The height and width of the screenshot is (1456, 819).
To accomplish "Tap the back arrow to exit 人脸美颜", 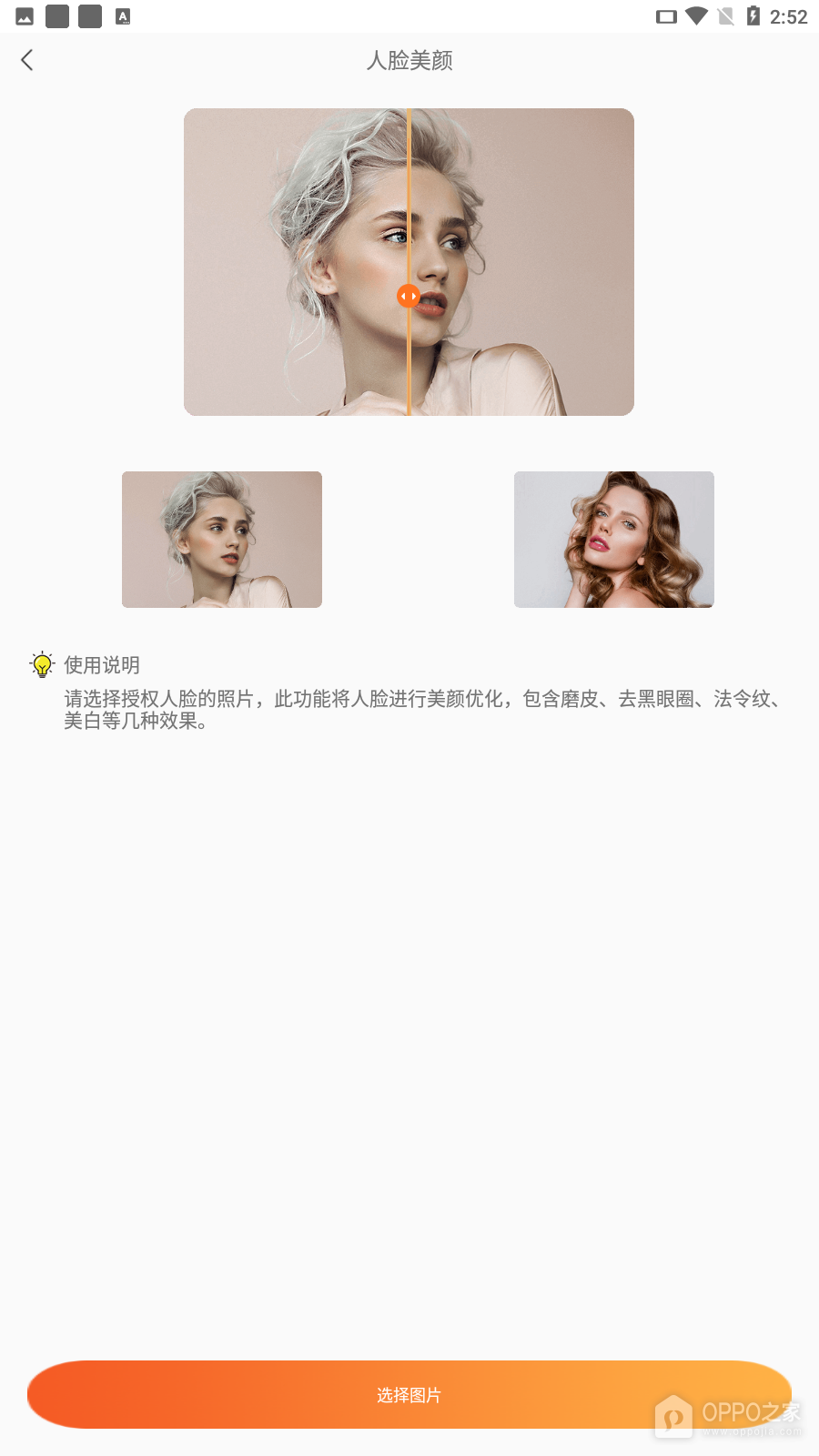I will 27,60.
